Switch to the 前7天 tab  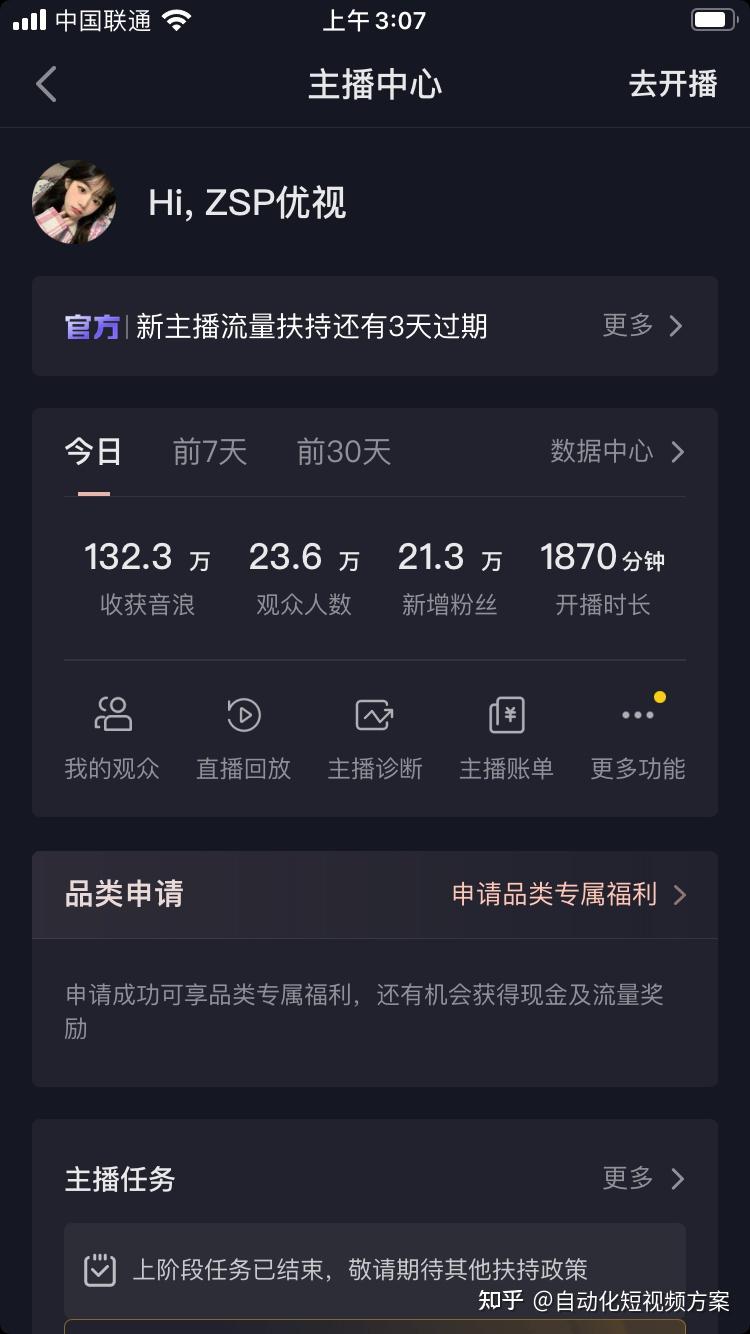[x=210, y=452]
